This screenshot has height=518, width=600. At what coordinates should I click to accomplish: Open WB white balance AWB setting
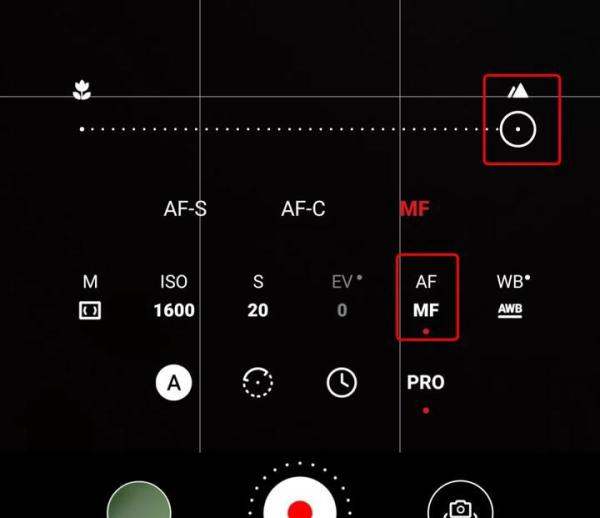point(511,296)
